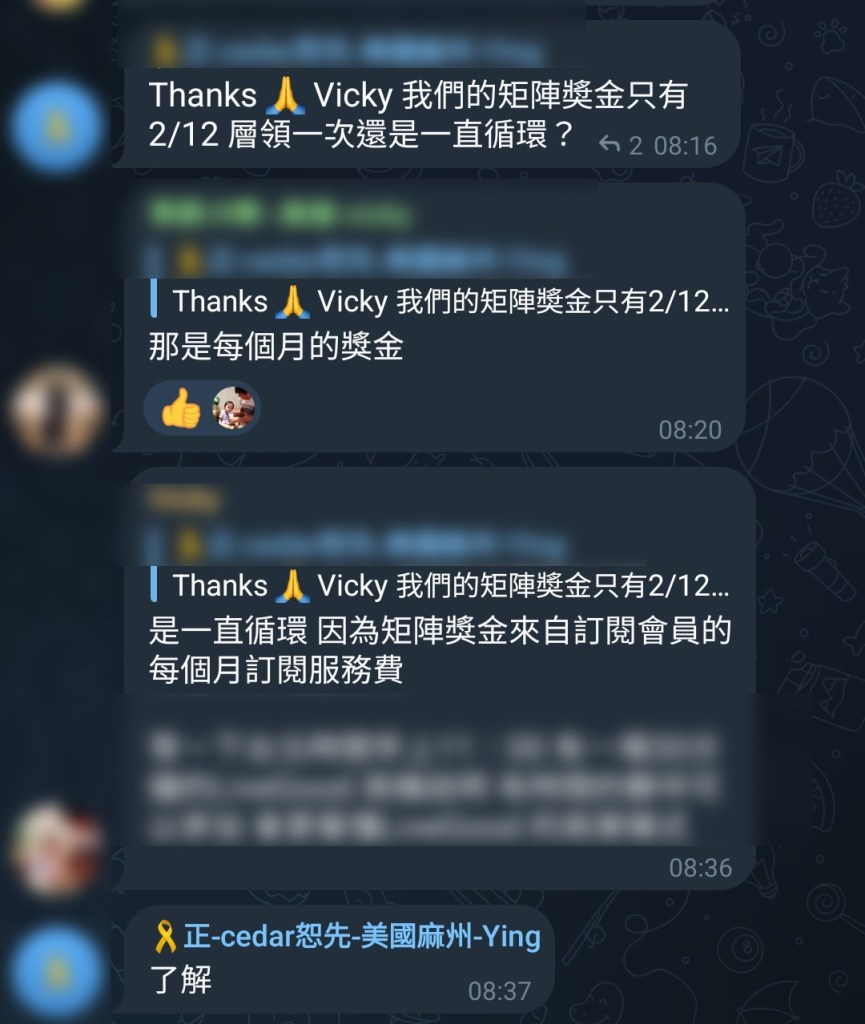This screenshot has width=865, height=1024.
Task: View the 2 replies on the 08:16 message
Action: (621, 146)
